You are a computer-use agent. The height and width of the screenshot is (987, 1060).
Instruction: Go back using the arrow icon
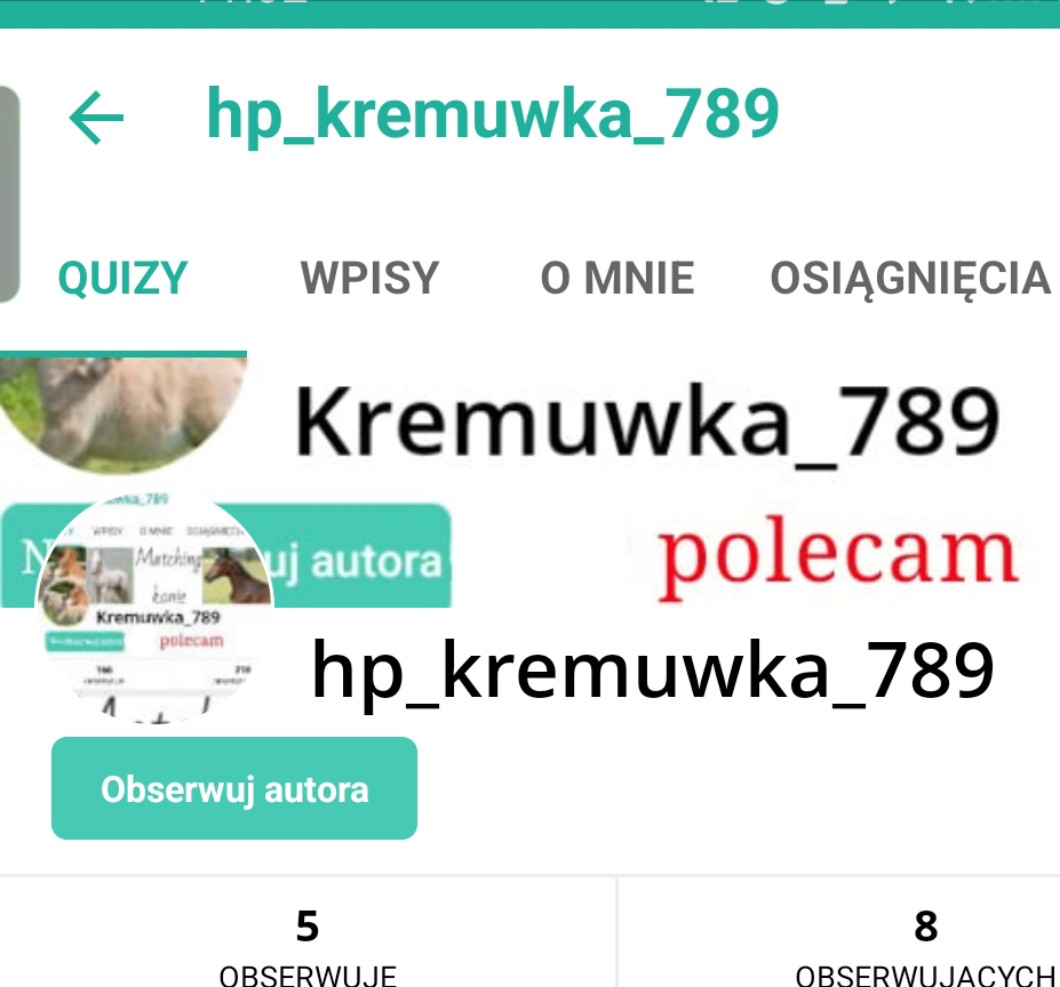(x=96, y=117)
